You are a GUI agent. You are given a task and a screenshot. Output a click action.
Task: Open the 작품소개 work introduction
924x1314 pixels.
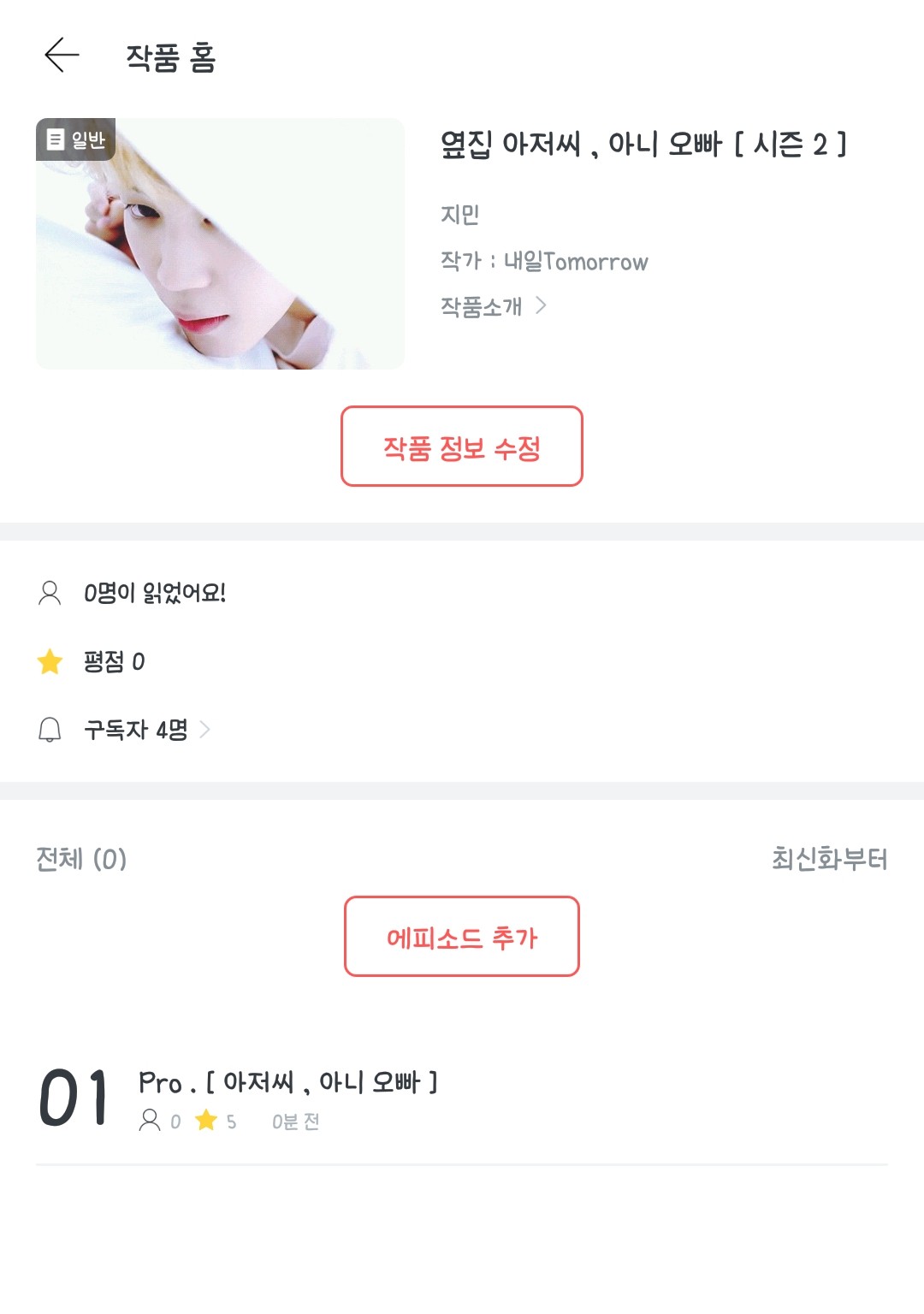[493, 306]
